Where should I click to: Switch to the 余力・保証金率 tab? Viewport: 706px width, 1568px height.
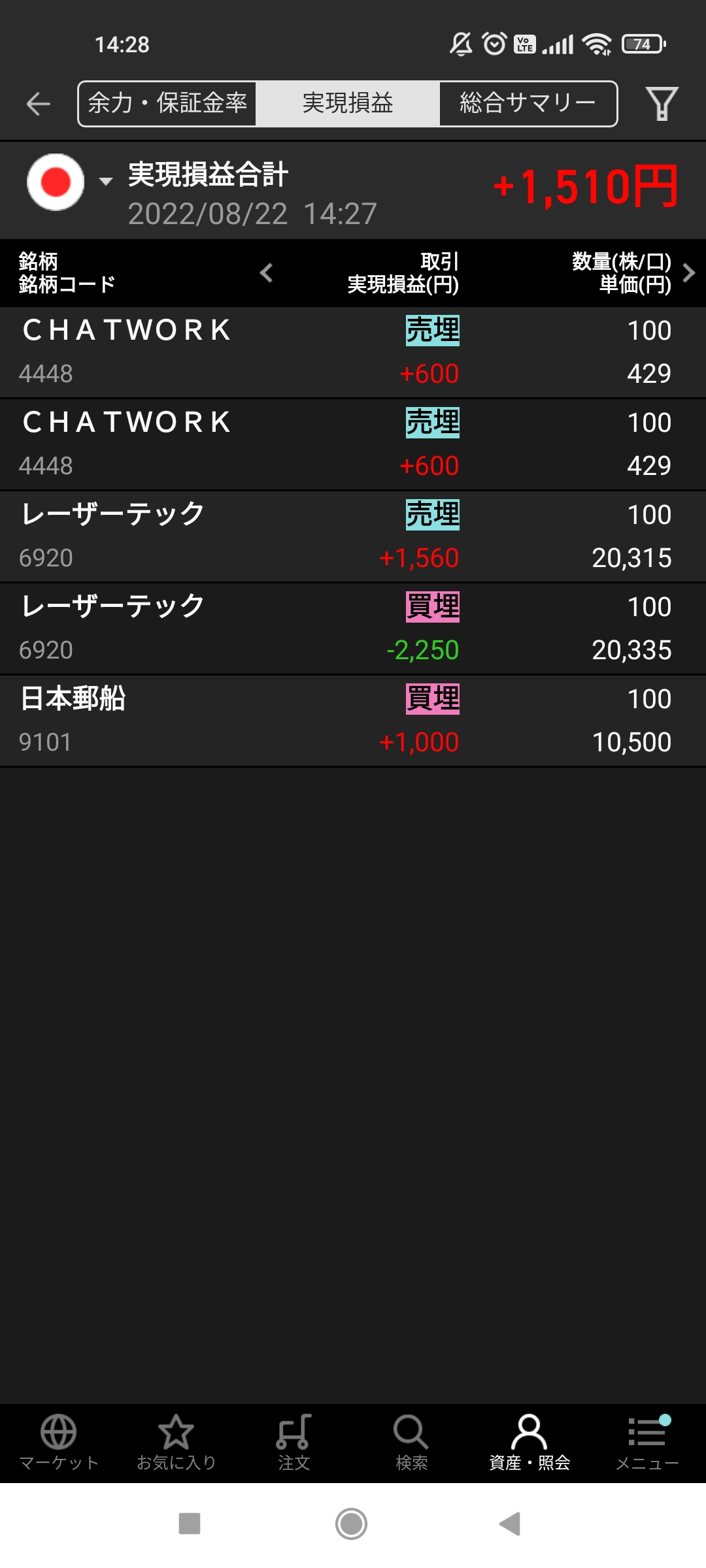tap(167, 103)
